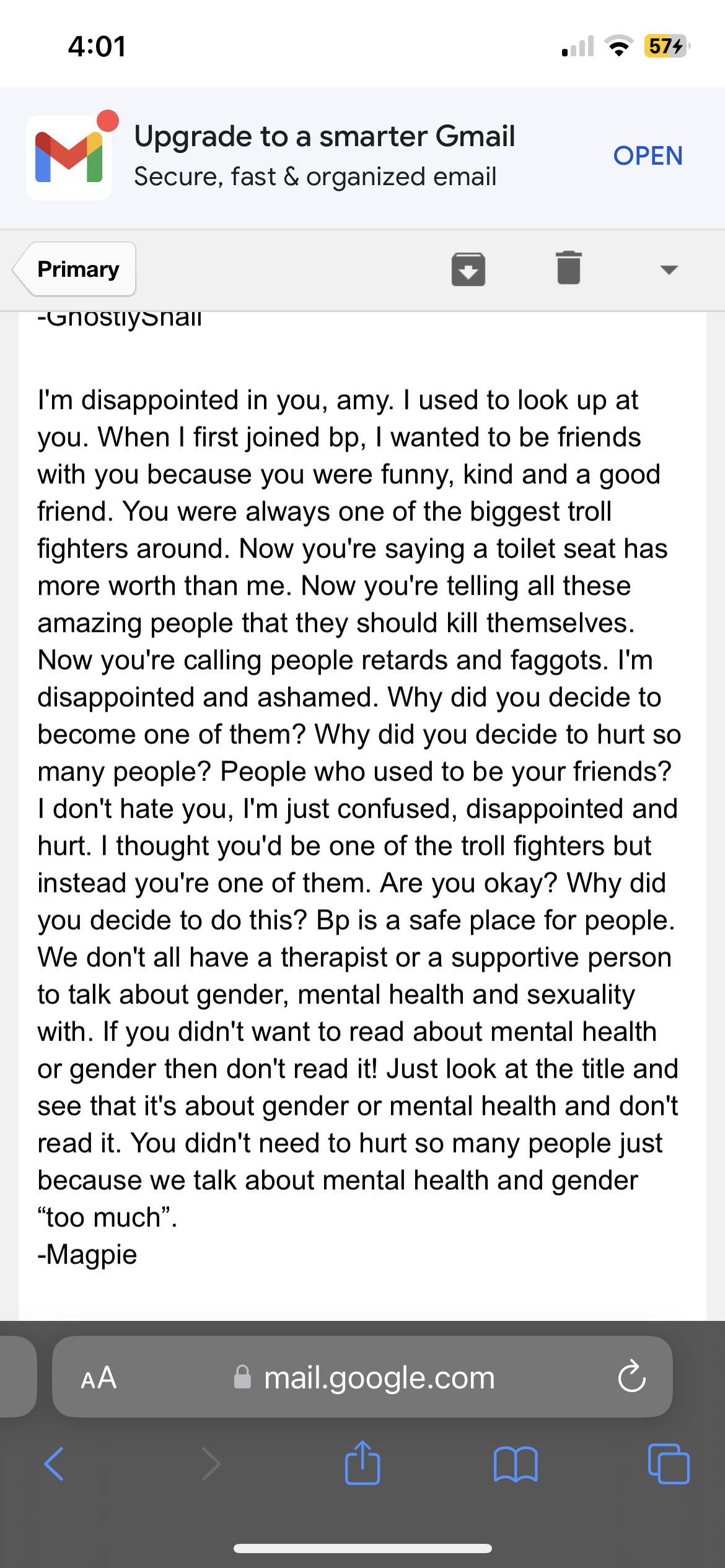Open the AA reader text options
The image size is (725, 1568).
99,1378
